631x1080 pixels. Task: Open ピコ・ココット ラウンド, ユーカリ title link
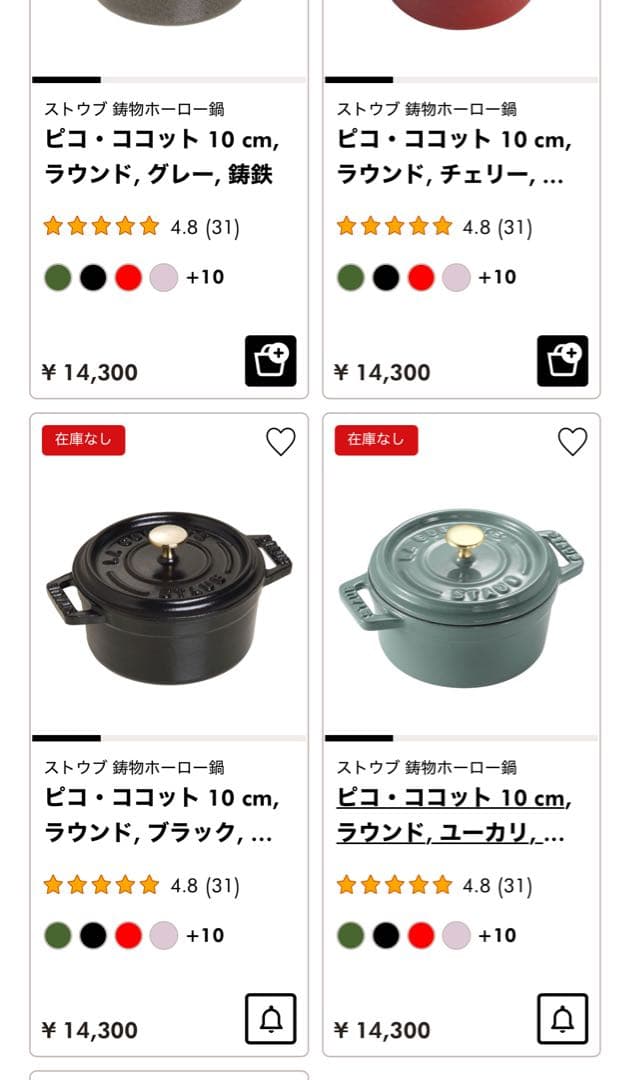pyautogui.click(x=453, y=815)
